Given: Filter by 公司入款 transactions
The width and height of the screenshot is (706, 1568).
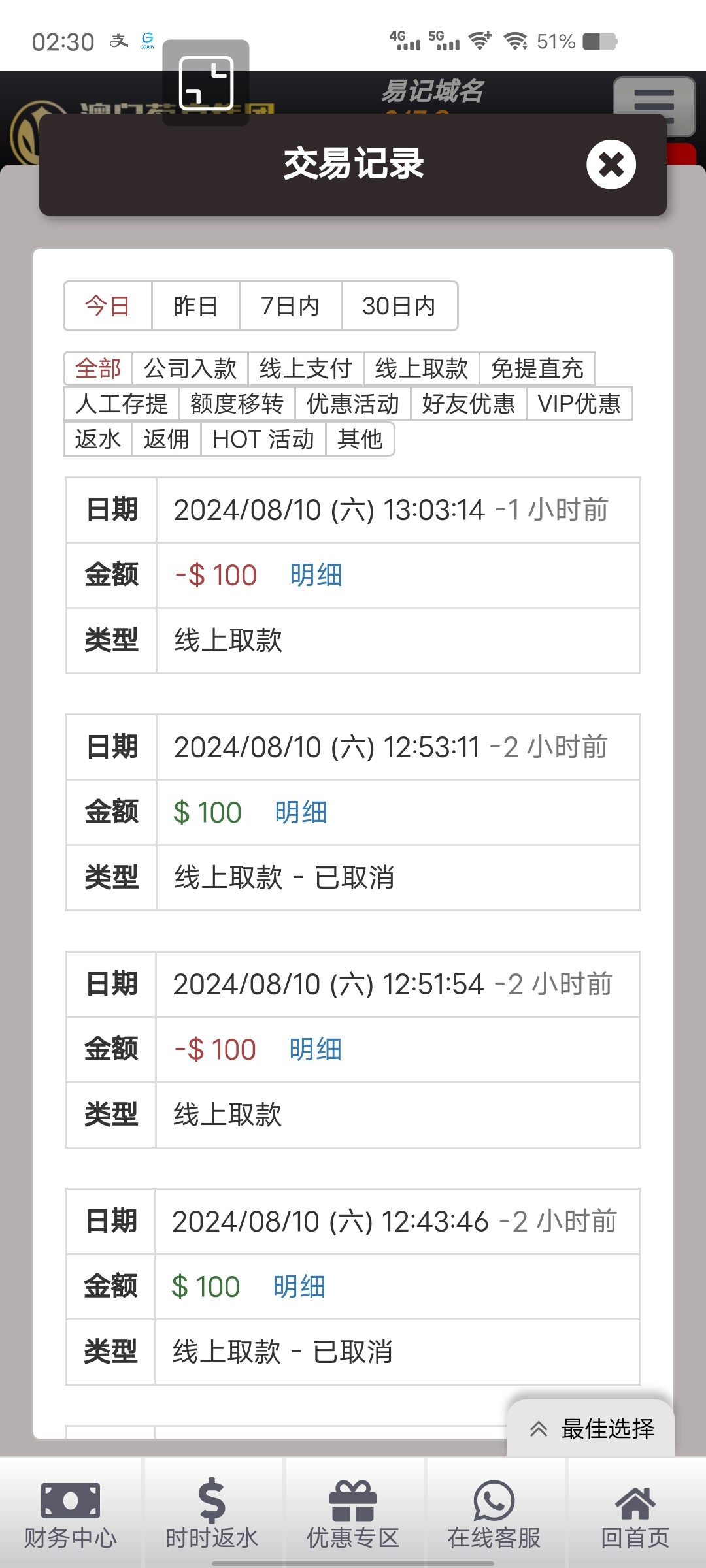Looking at the screenshot, I should (x=190, y=368).
